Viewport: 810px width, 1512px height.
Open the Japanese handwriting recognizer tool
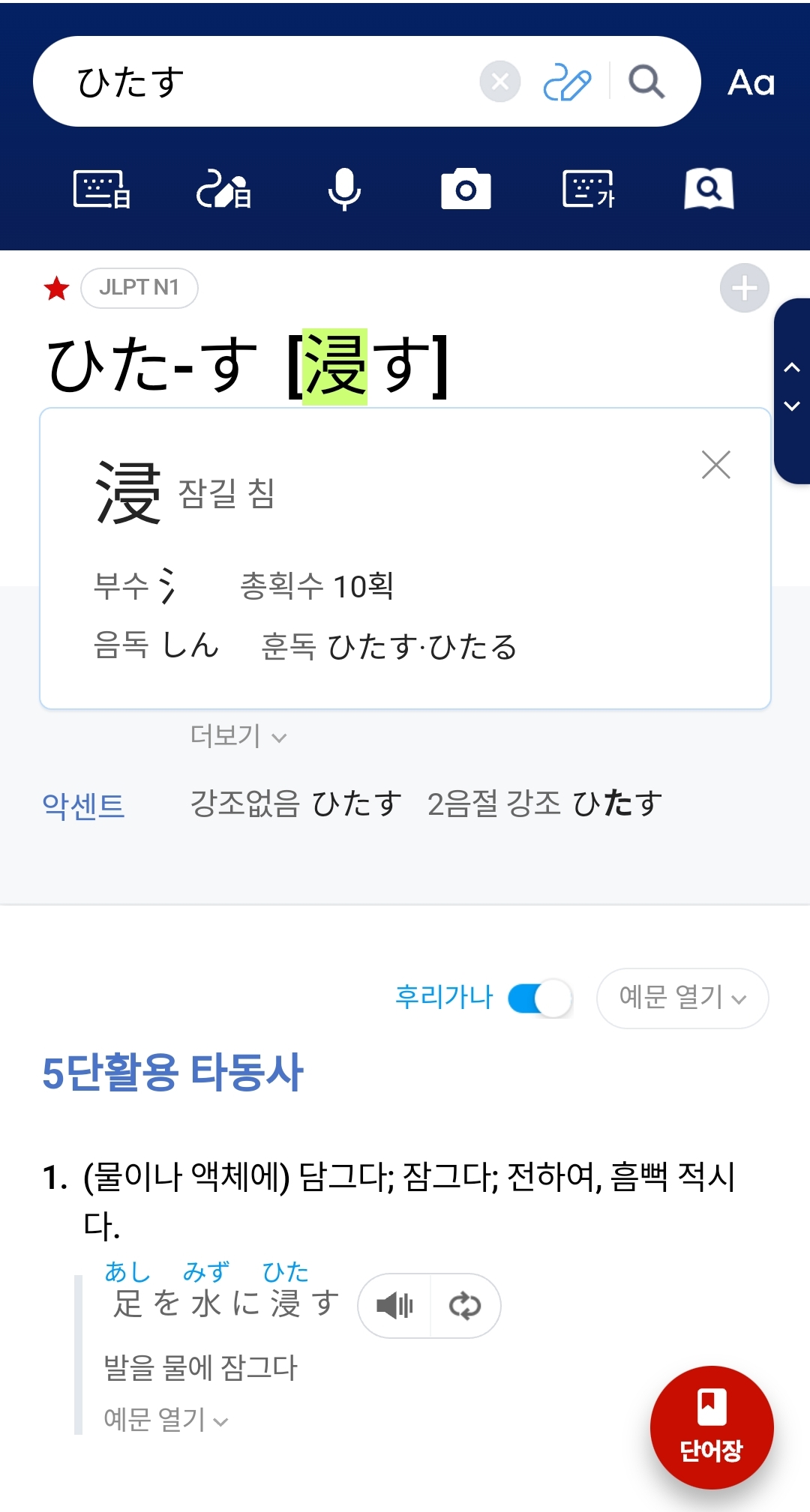coord(223,189)
